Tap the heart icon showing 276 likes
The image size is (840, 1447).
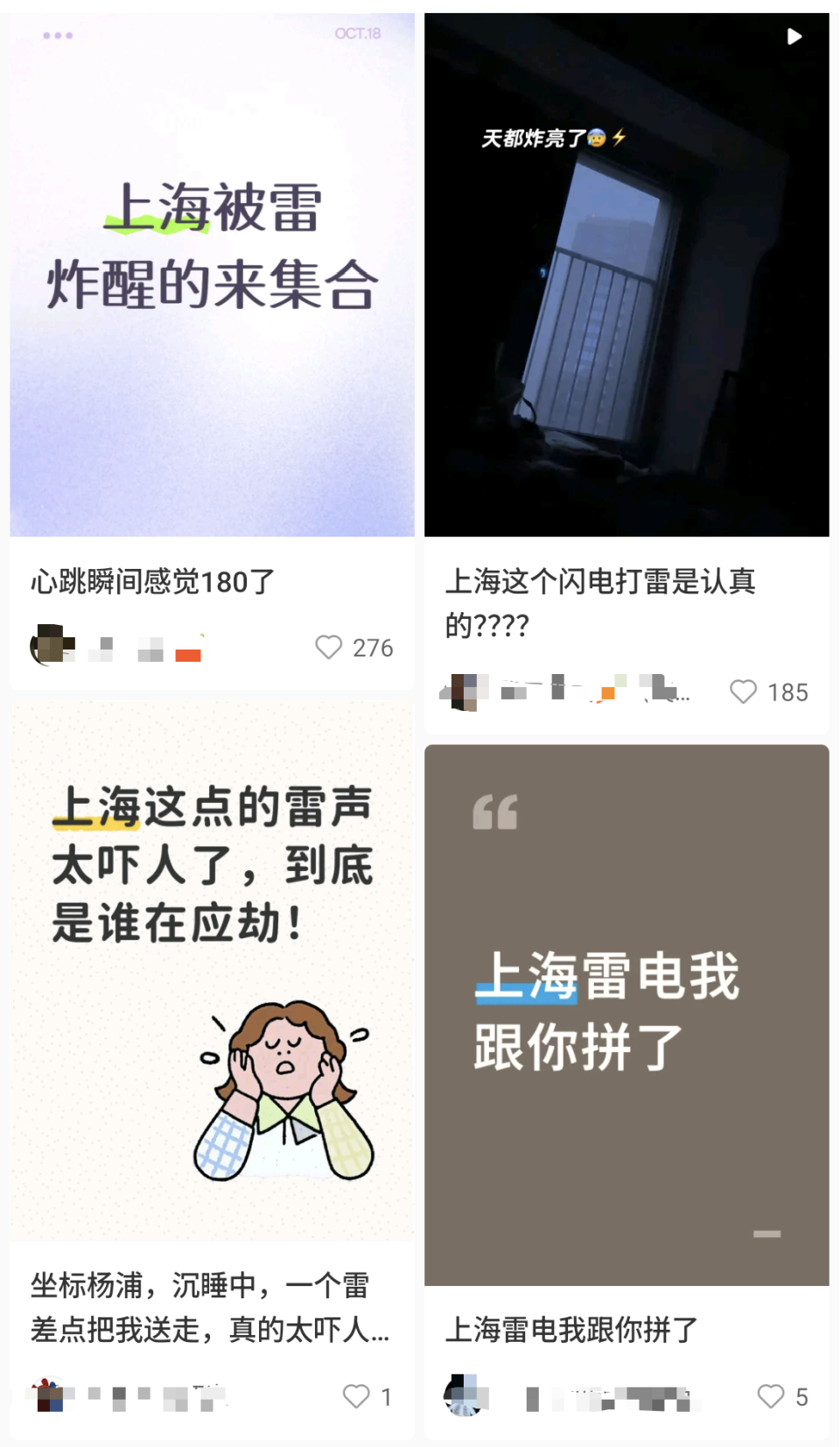pyautogui.click(x=331, y=648)
